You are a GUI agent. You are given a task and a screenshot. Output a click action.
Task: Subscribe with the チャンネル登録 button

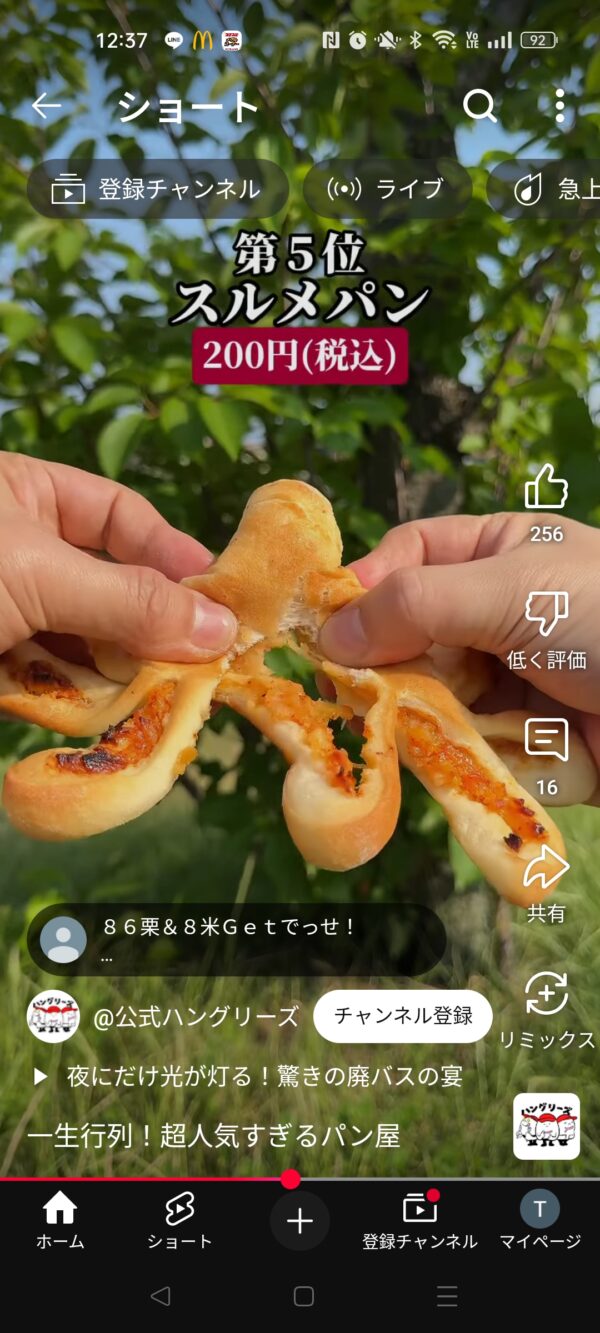(x=402, y=1017)
